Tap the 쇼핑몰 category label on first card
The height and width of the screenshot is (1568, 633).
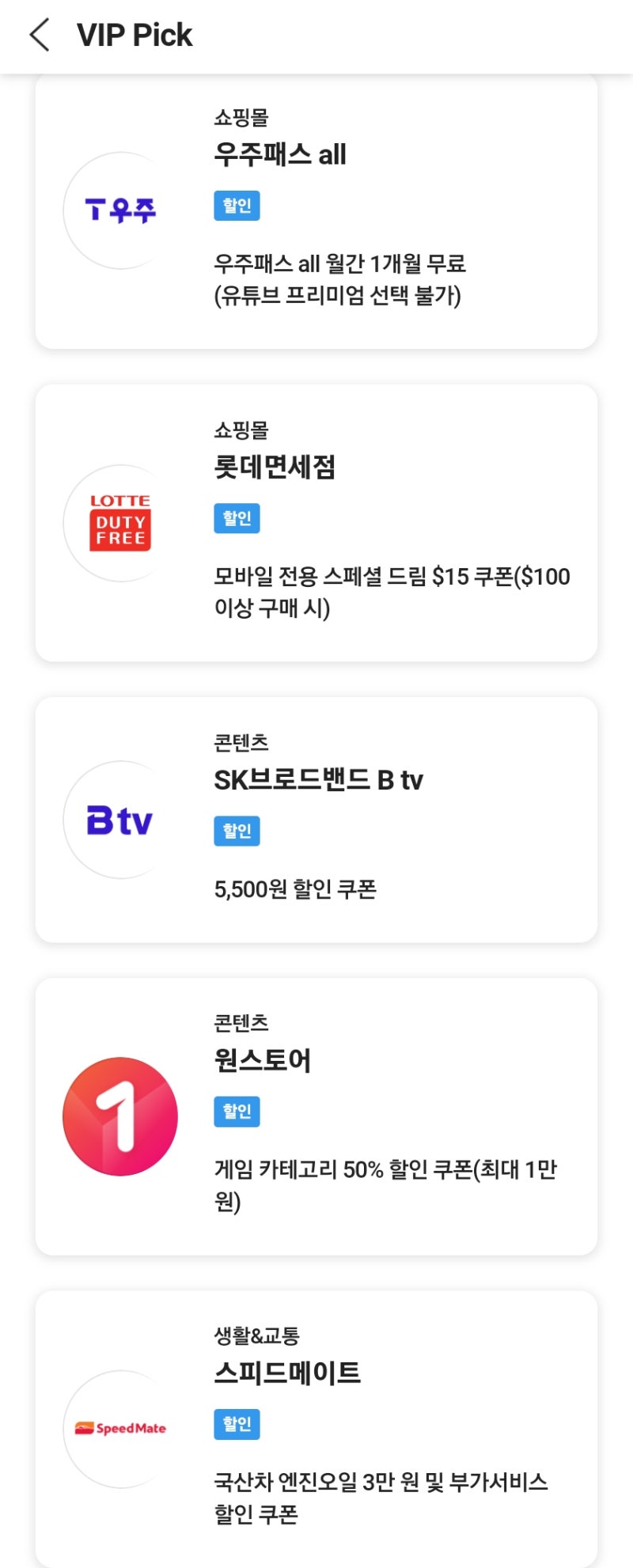click(x=242, y=118)
